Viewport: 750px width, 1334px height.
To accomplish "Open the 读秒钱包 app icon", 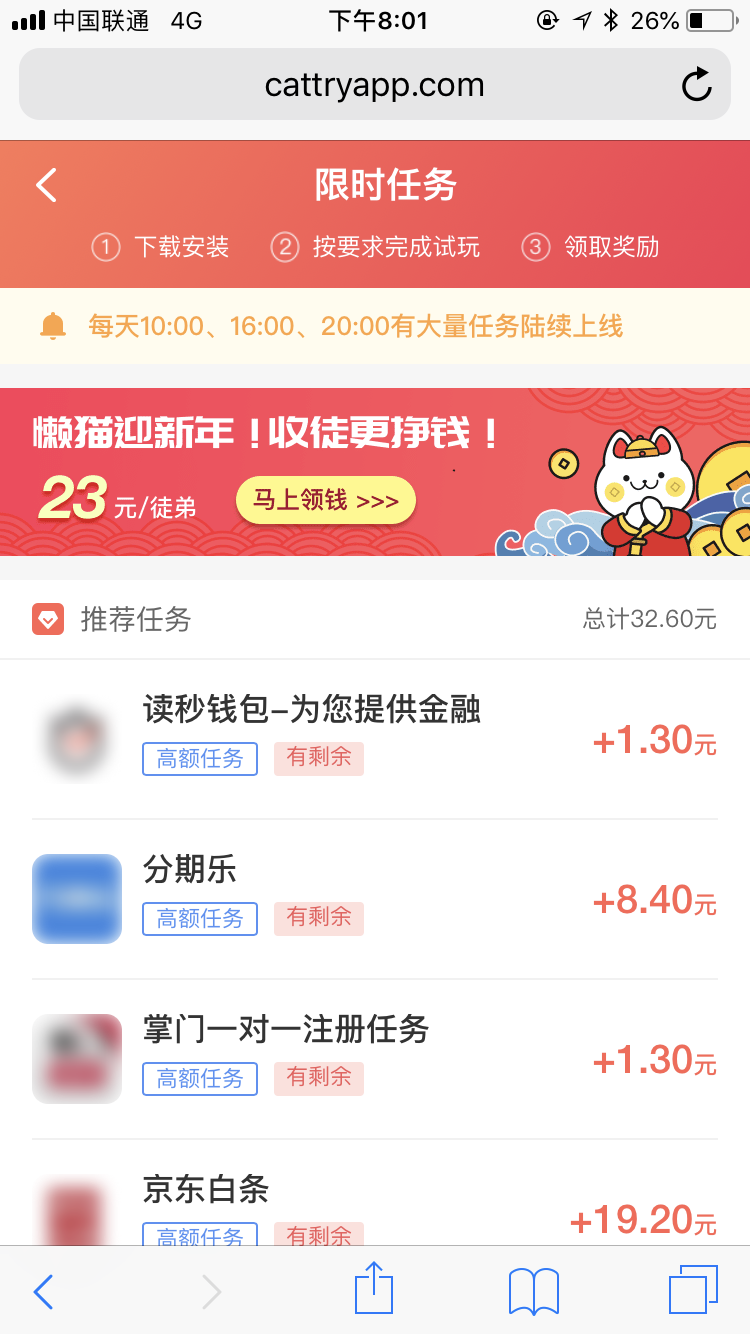I will pos(76,738).
